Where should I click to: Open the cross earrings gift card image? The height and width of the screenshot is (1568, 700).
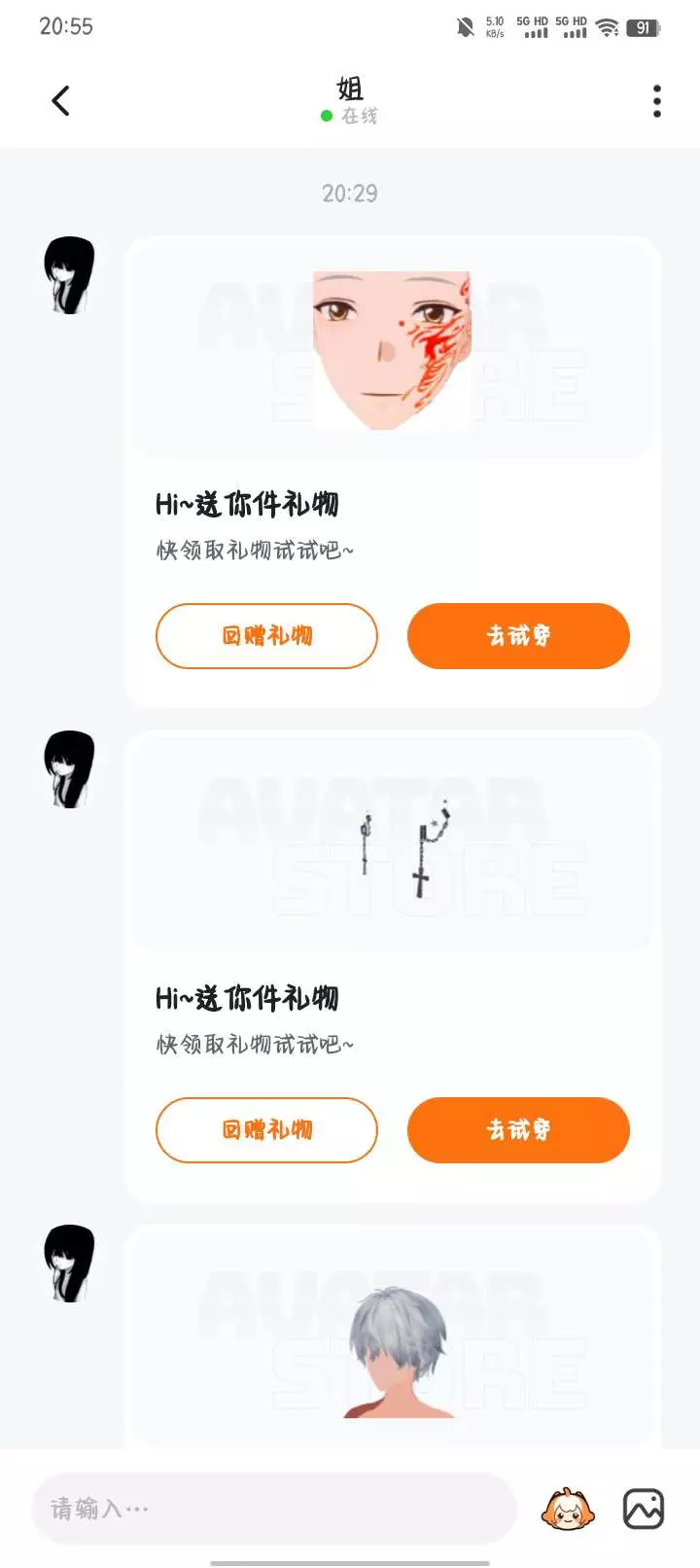393,844
